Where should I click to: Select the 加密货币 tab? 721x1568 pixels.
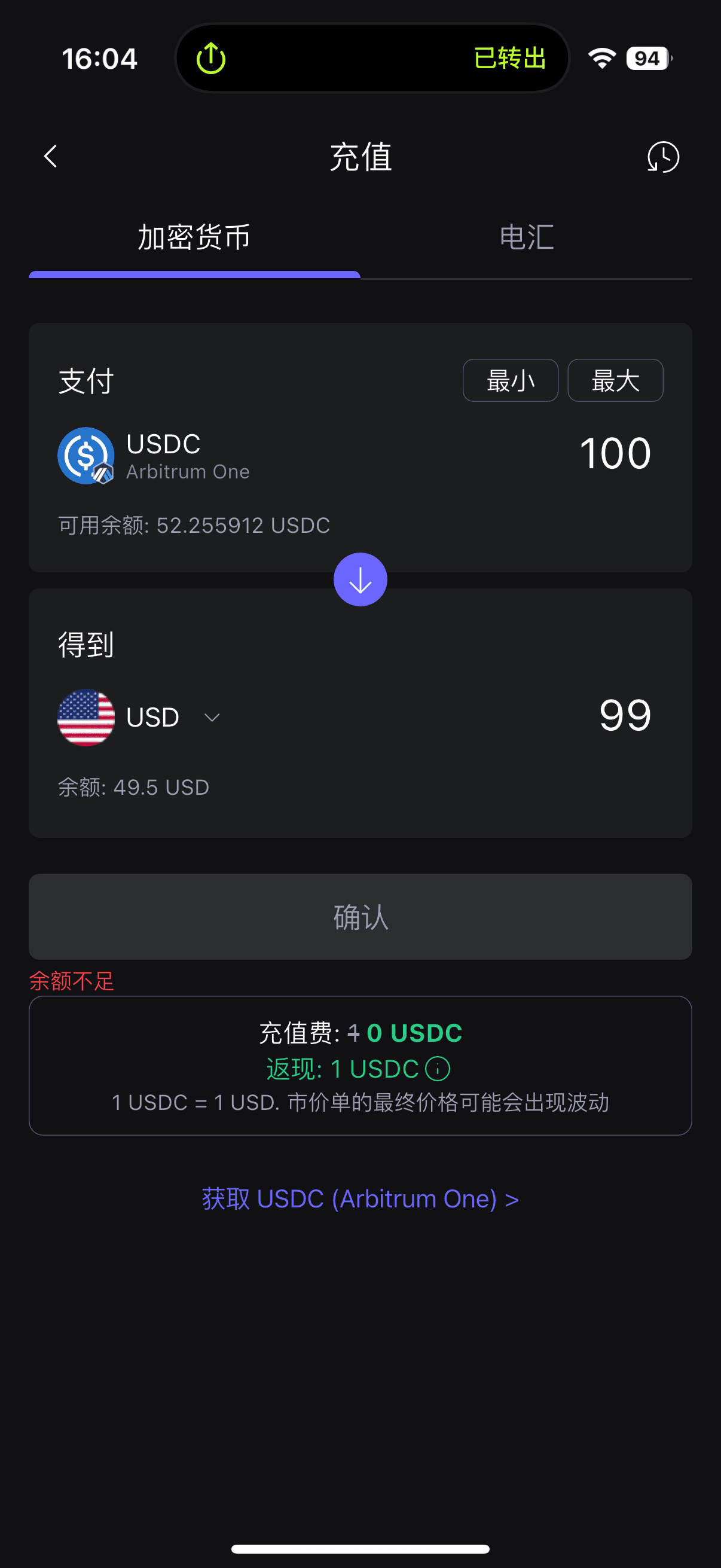(x=194, y=237)
